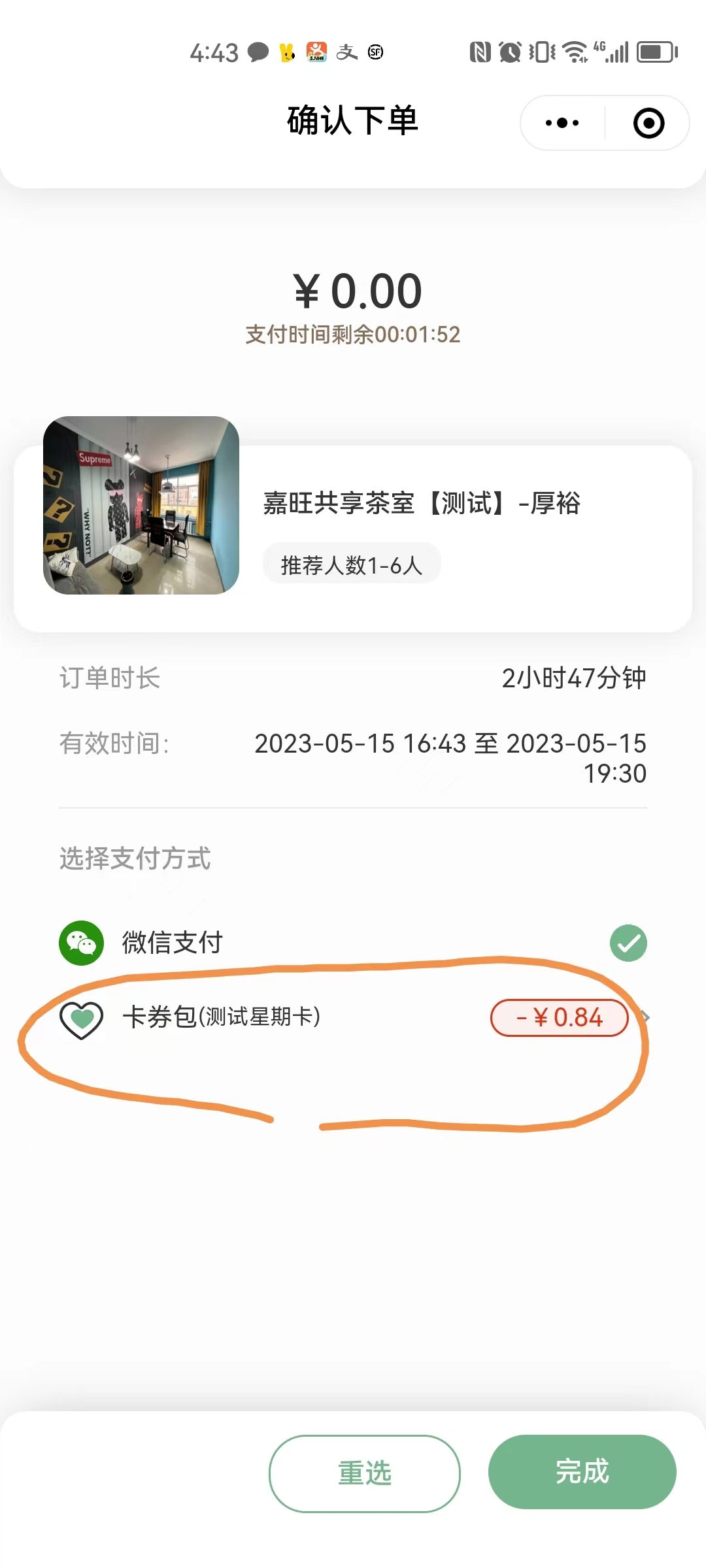Confirm the order with the 完成 button

(x=582, y=1471)
